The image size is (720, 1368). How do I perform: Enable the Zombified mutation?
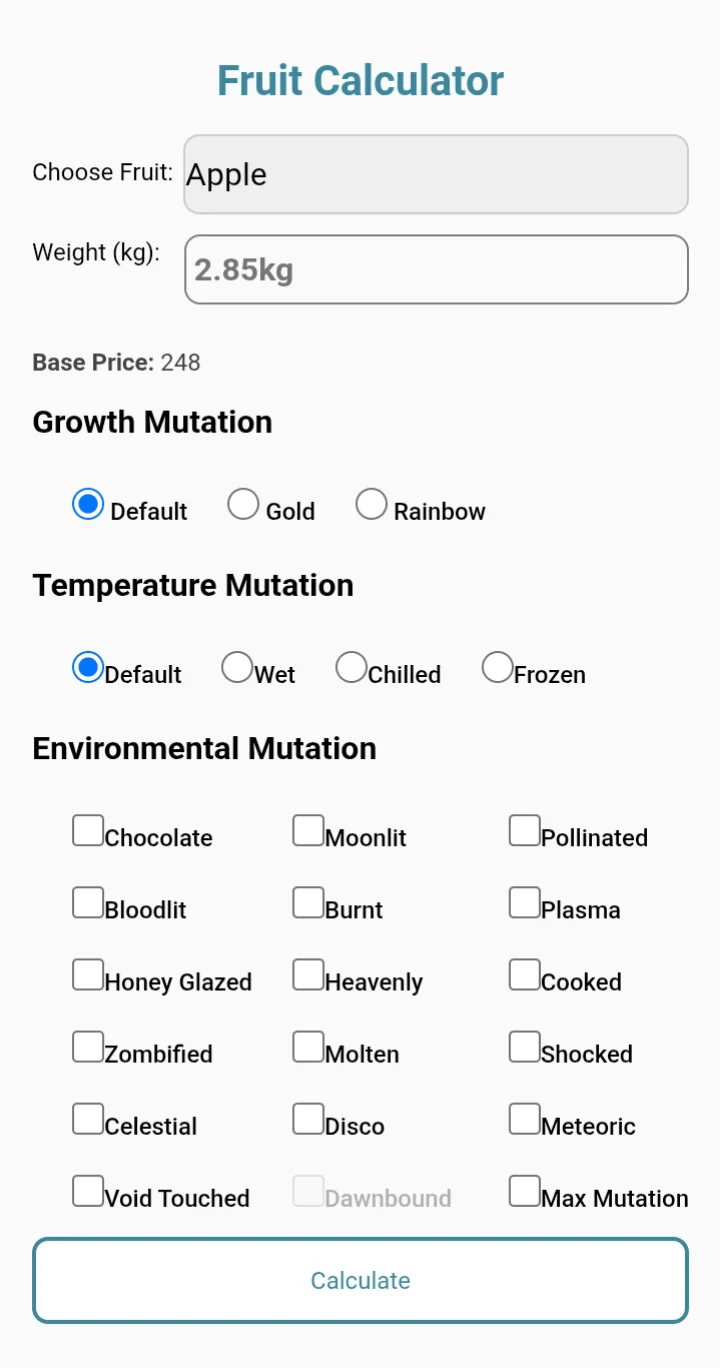click(x=87, y=1045)
